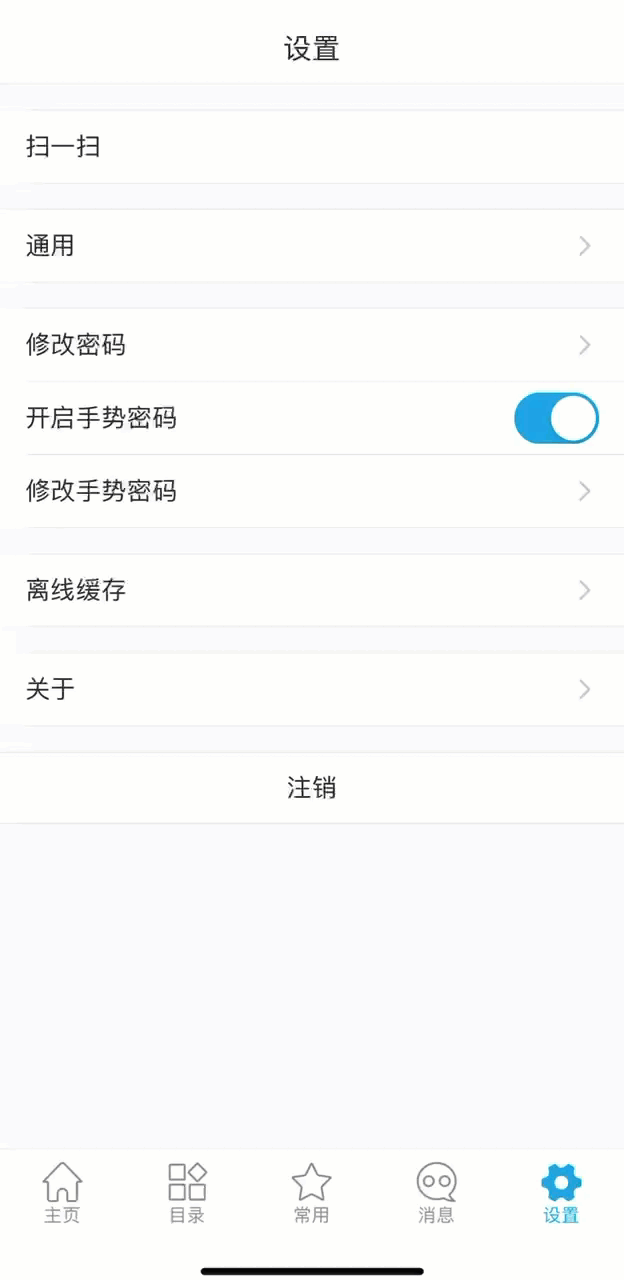Tap 注销 to log out
The width and height of the screenshot is (624, 1280).
pyautogui.click(x=311, y=788)
